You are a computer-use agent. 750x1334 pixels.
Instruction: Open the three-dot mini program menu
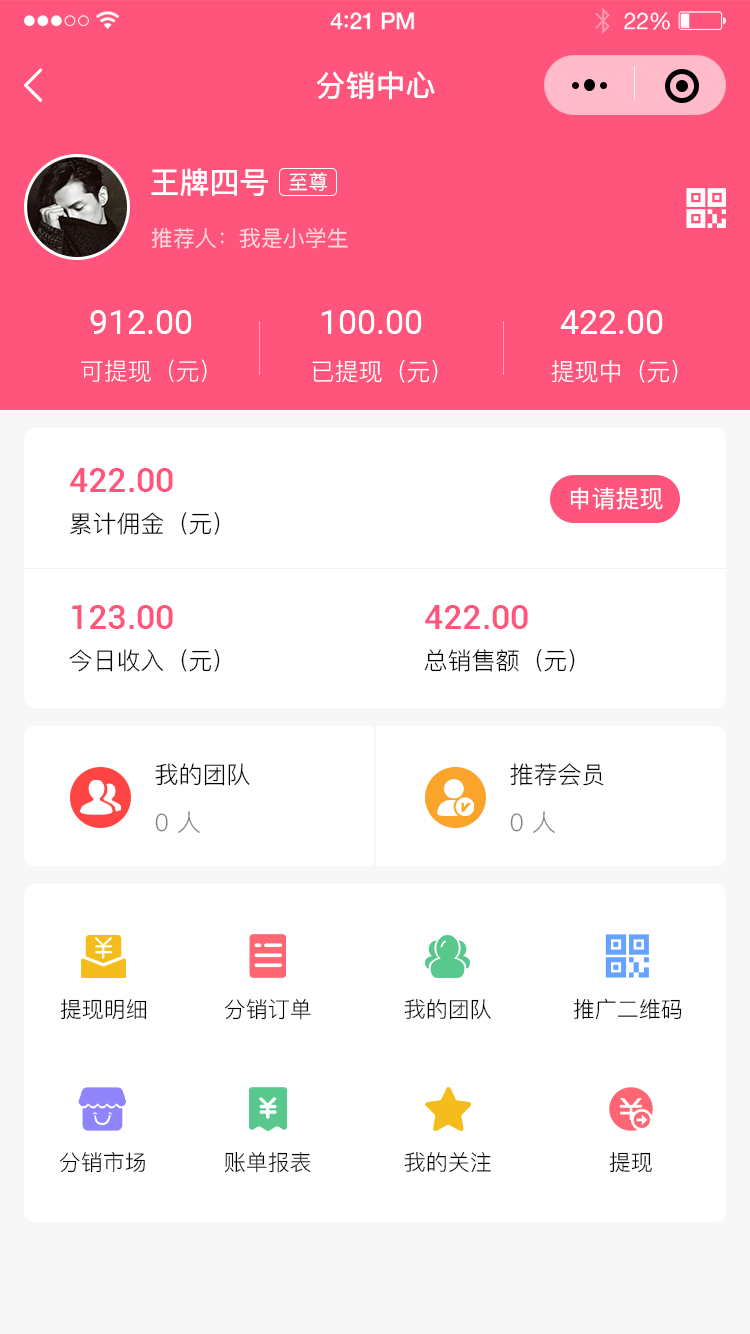(x=589, y=85)
